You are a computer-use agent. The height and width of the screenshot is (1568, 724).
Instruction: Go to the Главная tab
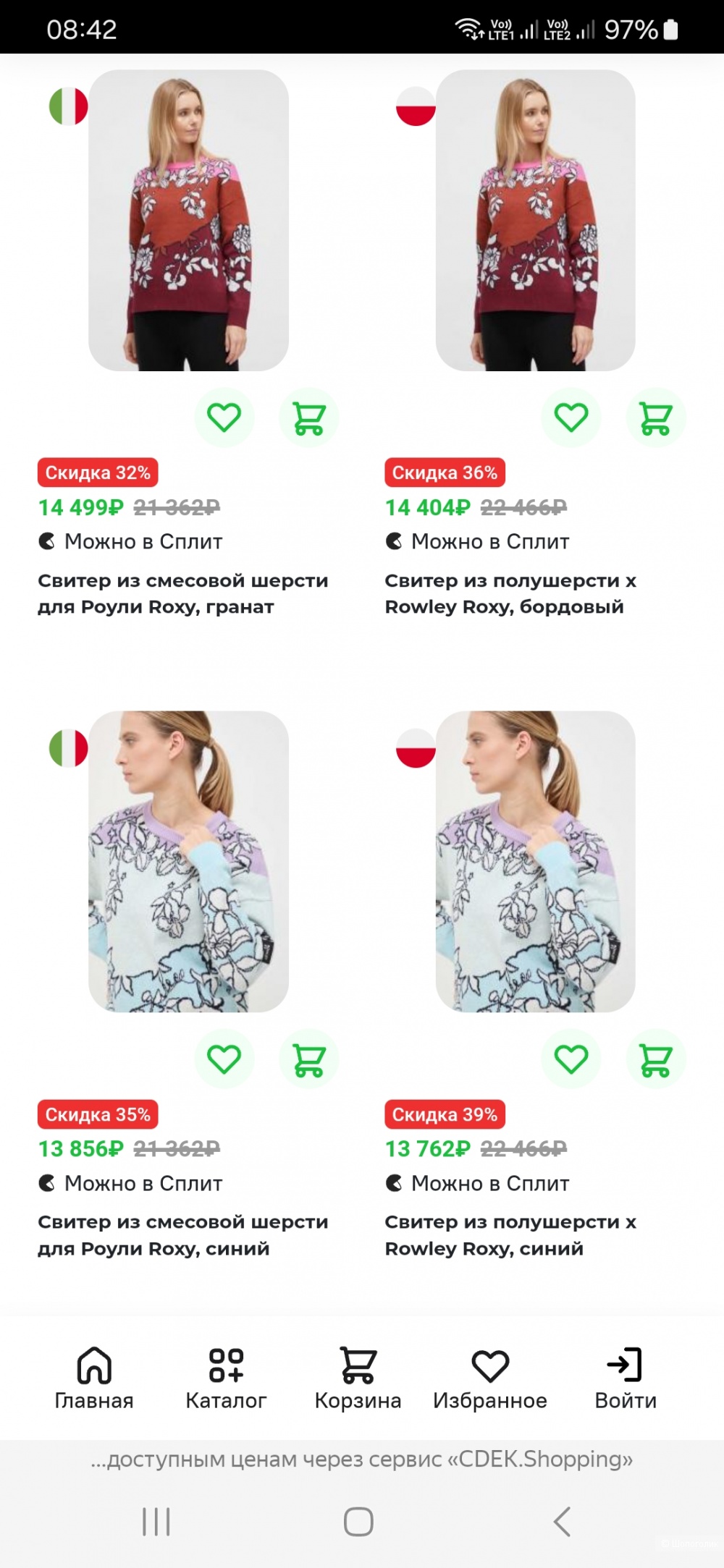(94, 1378)
